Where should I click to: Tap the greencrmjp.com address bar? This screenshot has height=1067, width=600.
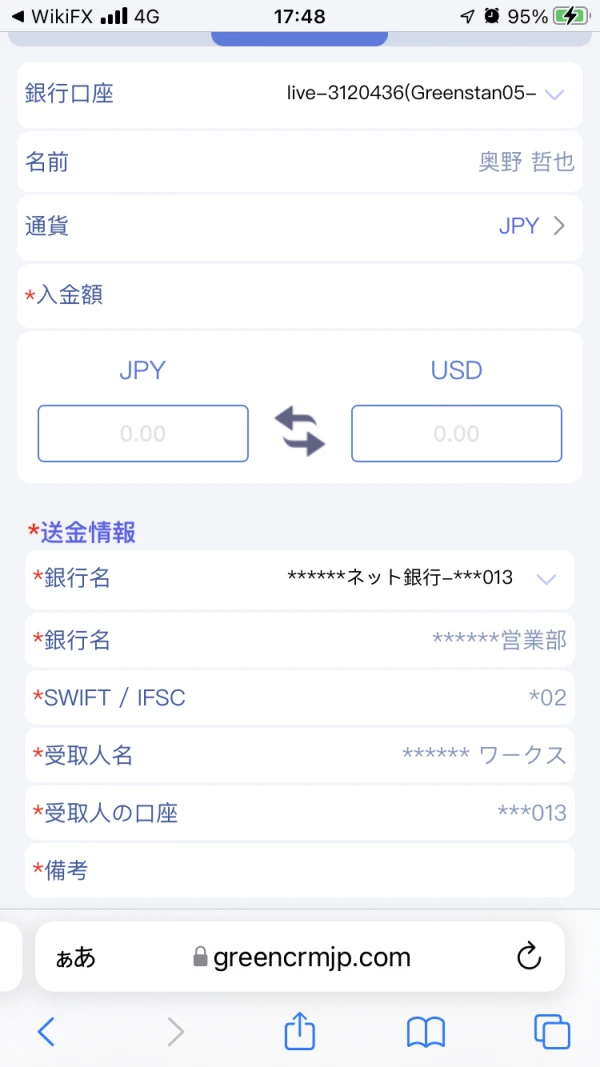(302, 957)
